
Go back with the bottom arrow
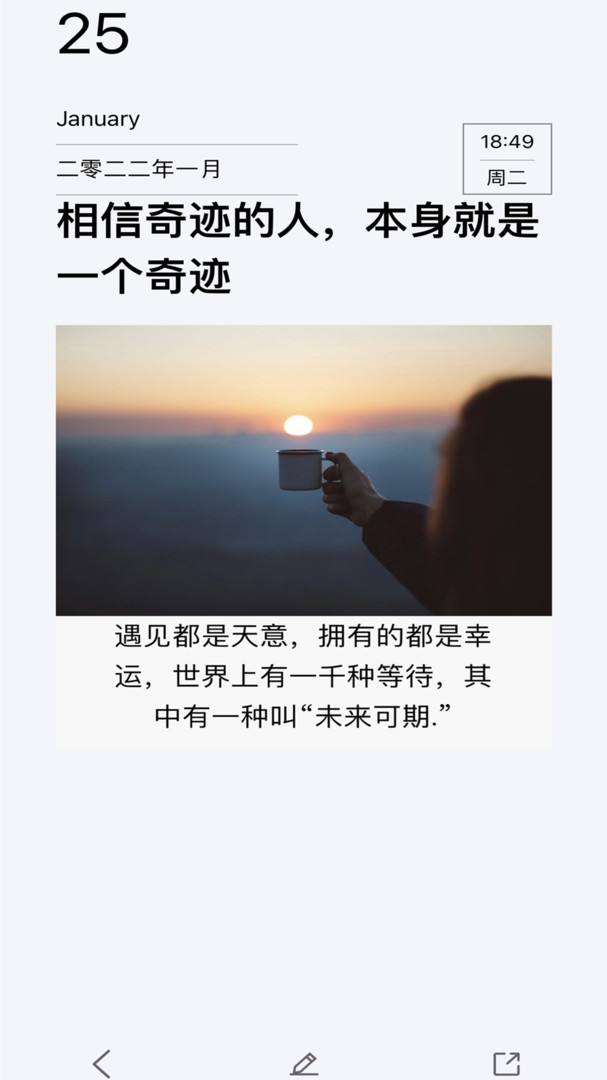(x=102, y=1063)
